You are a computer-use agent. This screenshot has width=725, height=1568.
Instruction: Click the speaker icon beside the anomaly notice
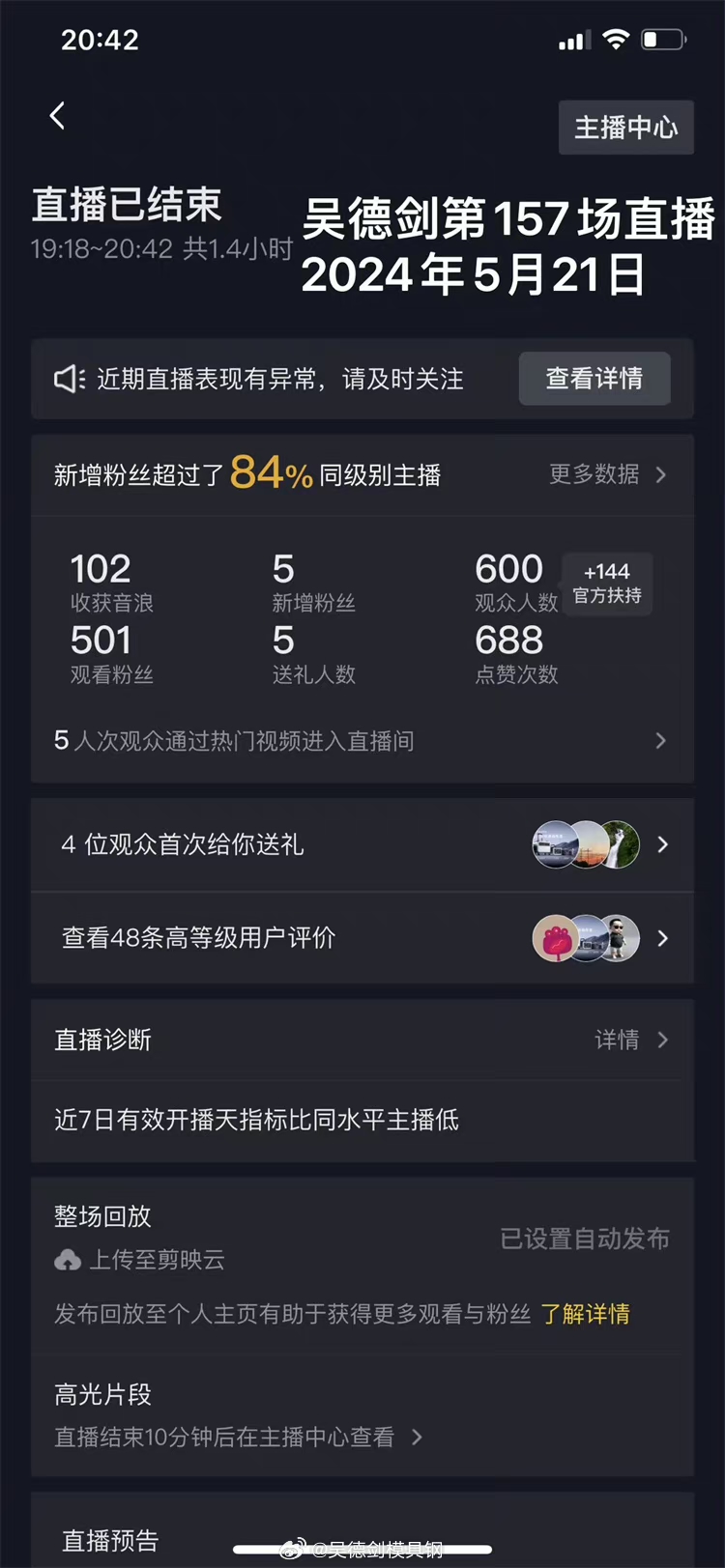click(68, 379)
